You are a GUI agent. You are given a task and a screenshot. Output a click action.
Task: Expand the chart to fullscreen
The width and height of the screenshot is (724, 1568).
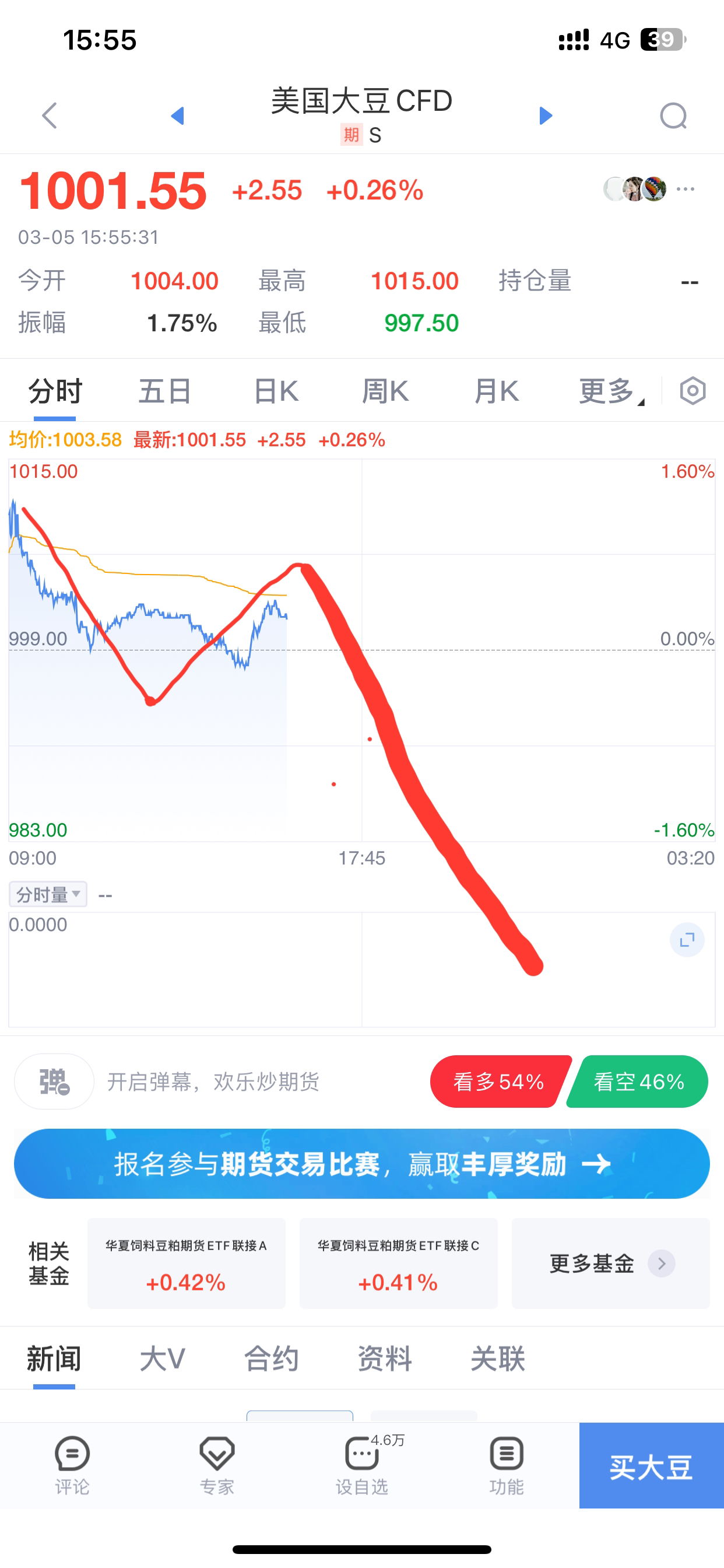[687, 940]
